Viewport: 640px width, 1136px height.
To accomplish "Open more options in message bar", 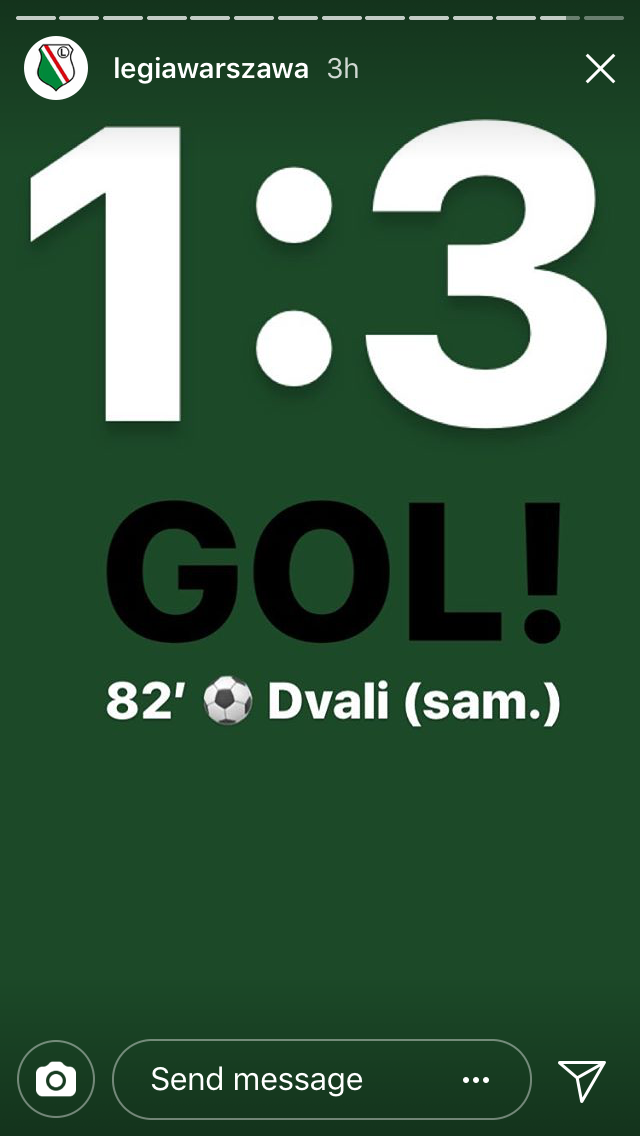I will (476, 1080).
